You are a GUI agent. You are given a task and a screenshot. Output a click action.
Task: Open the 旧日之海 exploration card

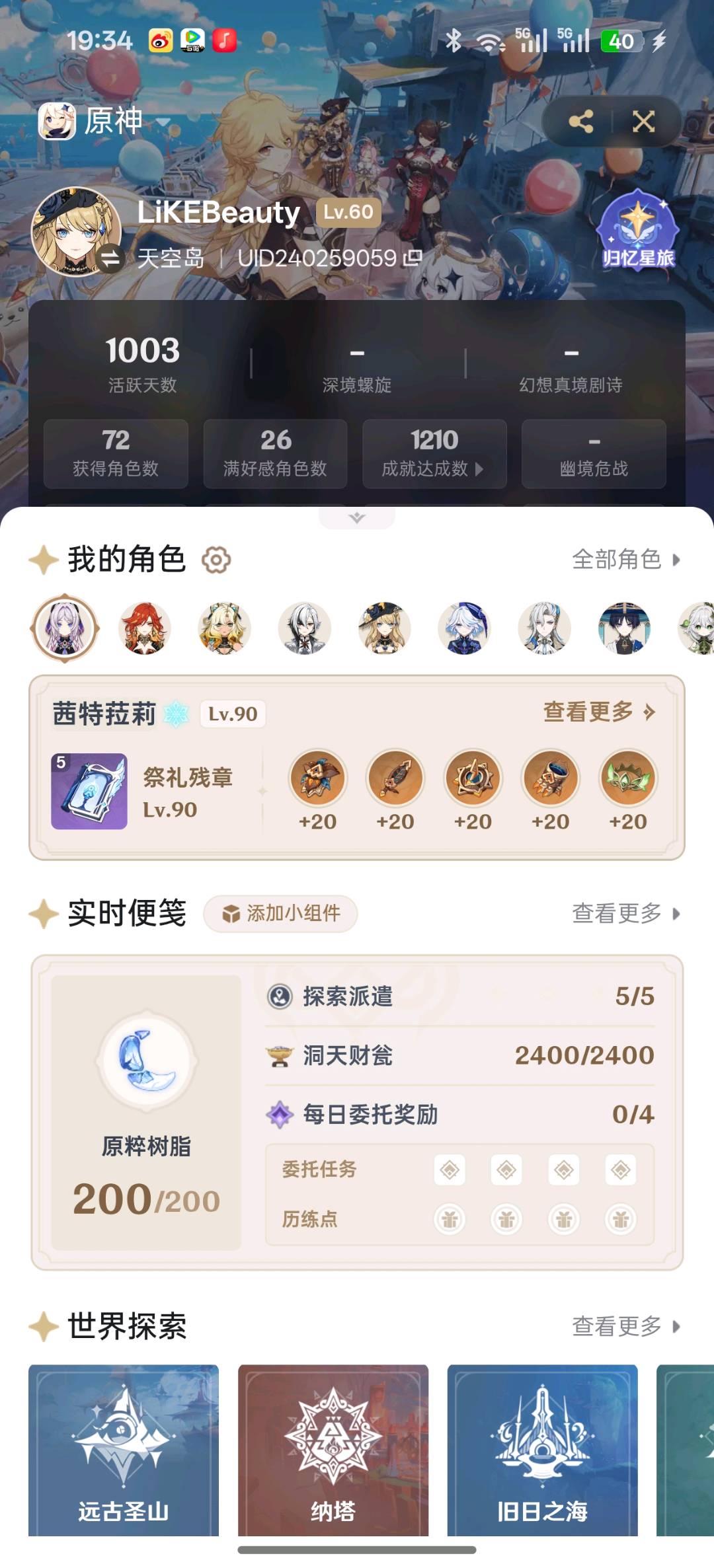point(542,1450)
